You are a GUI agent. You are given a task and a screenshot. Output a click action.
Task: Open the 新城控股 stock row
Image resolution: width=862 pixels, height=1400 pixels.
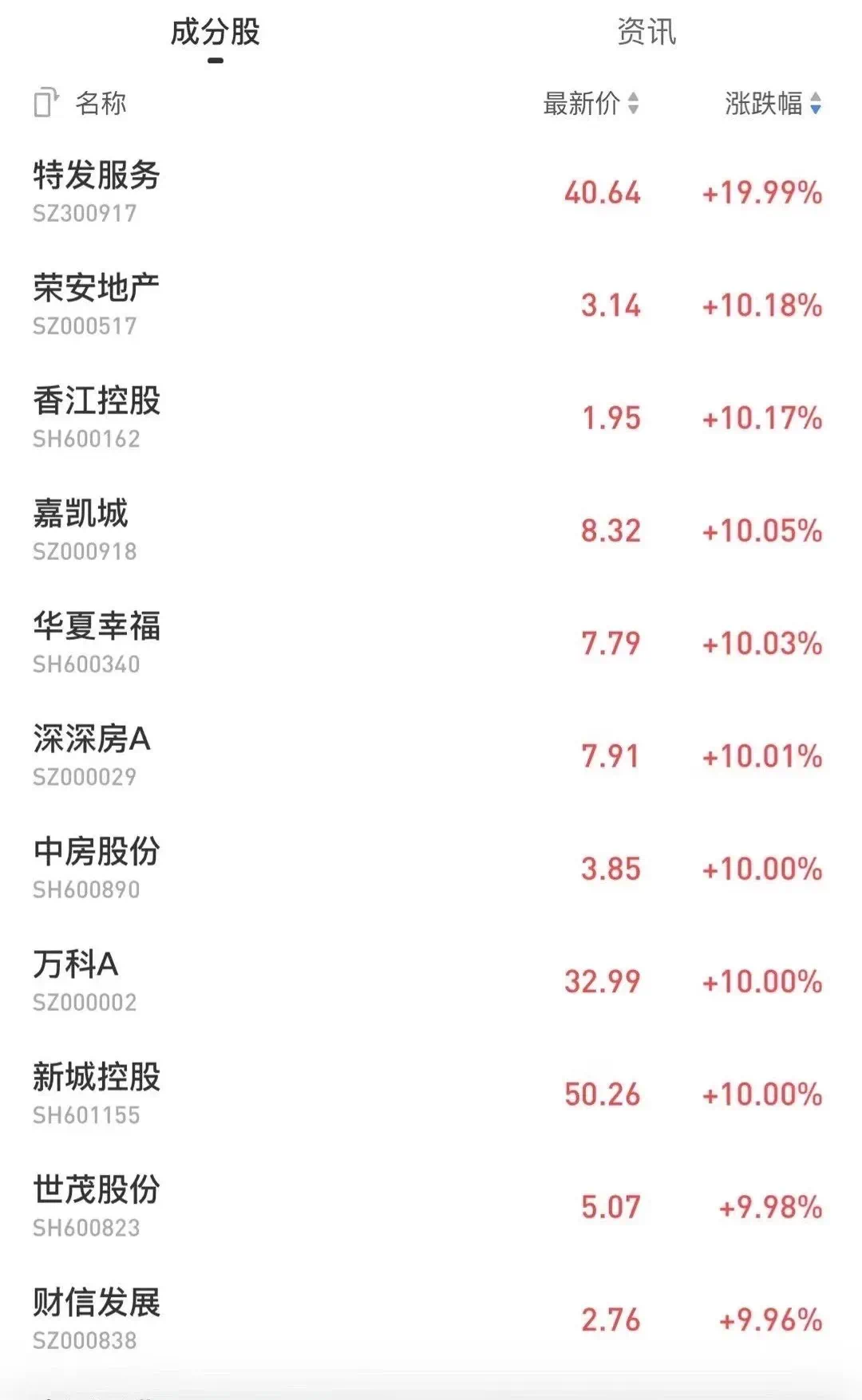[x=431, y=1094]
